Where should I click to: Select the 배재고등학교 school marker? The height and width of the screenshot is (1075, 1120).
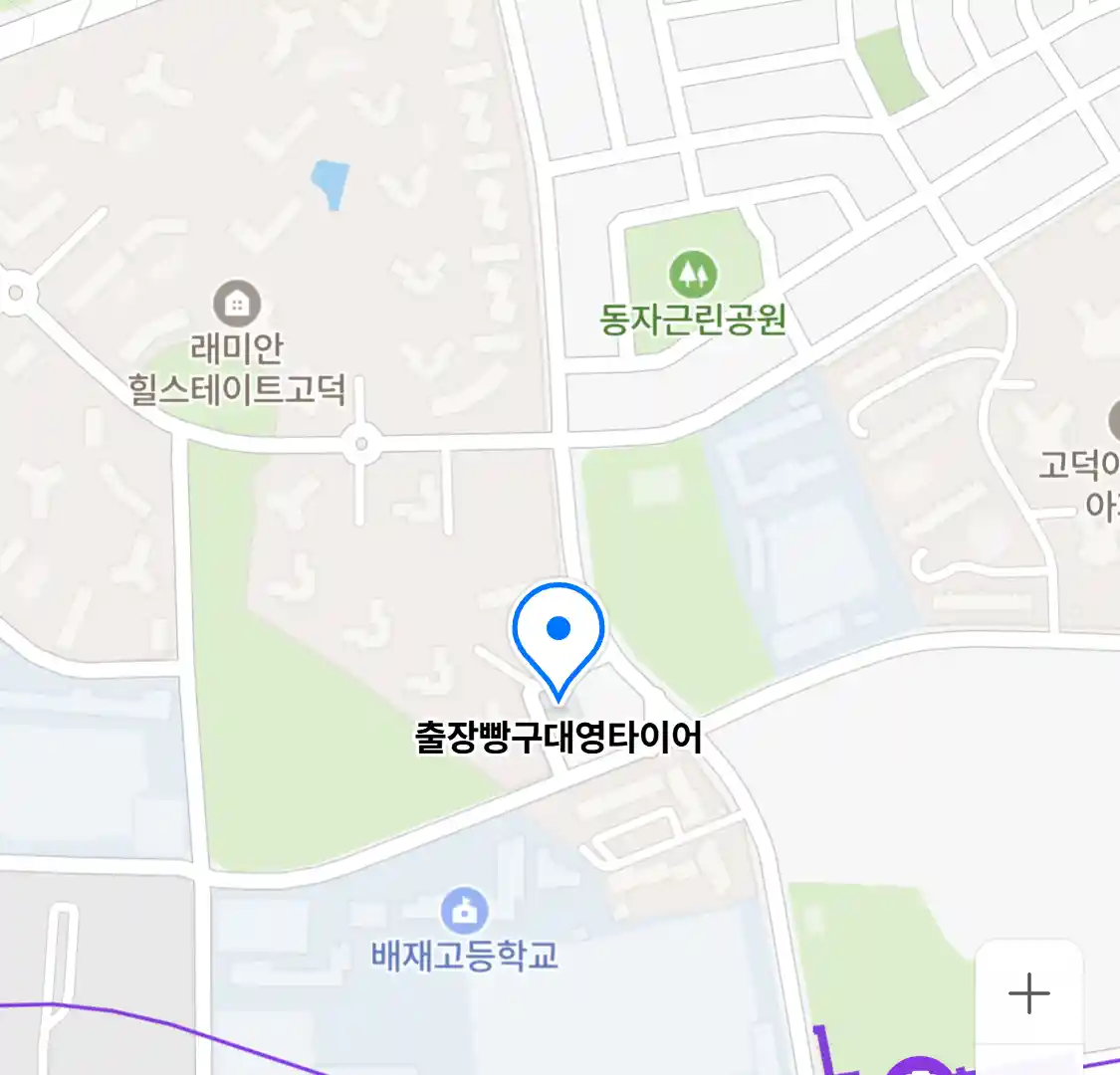coord(464,910)
